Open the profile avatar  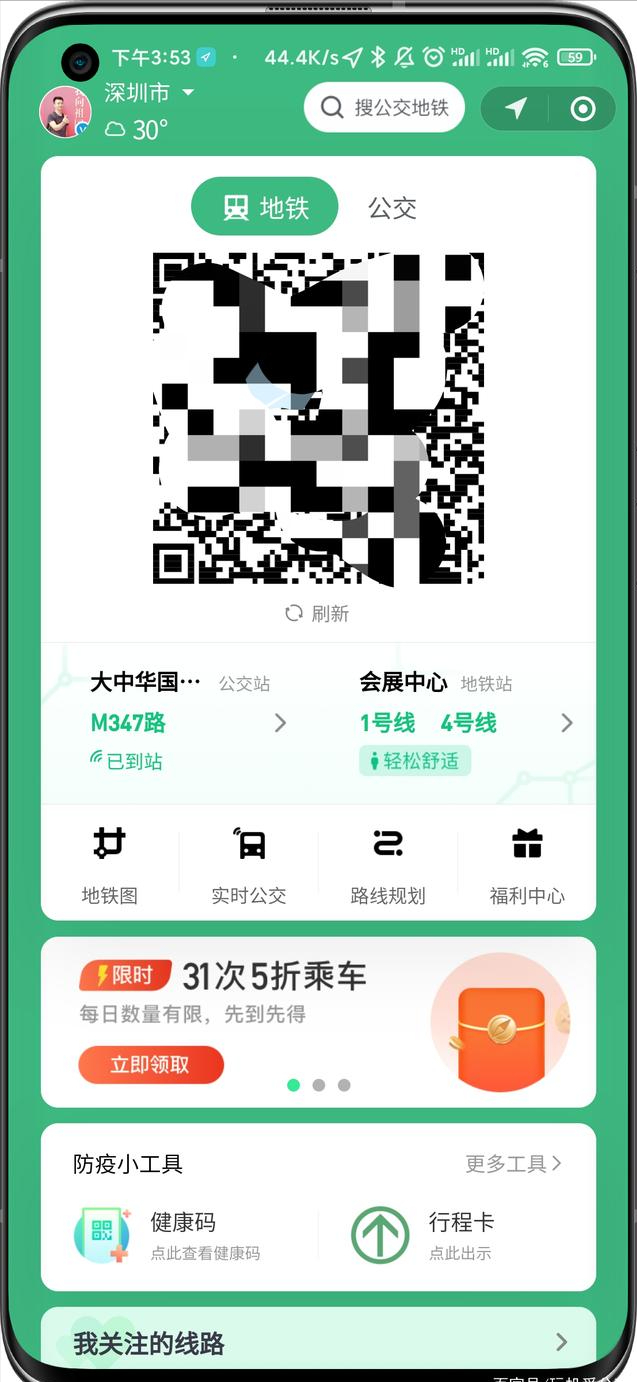pos(65,111)
